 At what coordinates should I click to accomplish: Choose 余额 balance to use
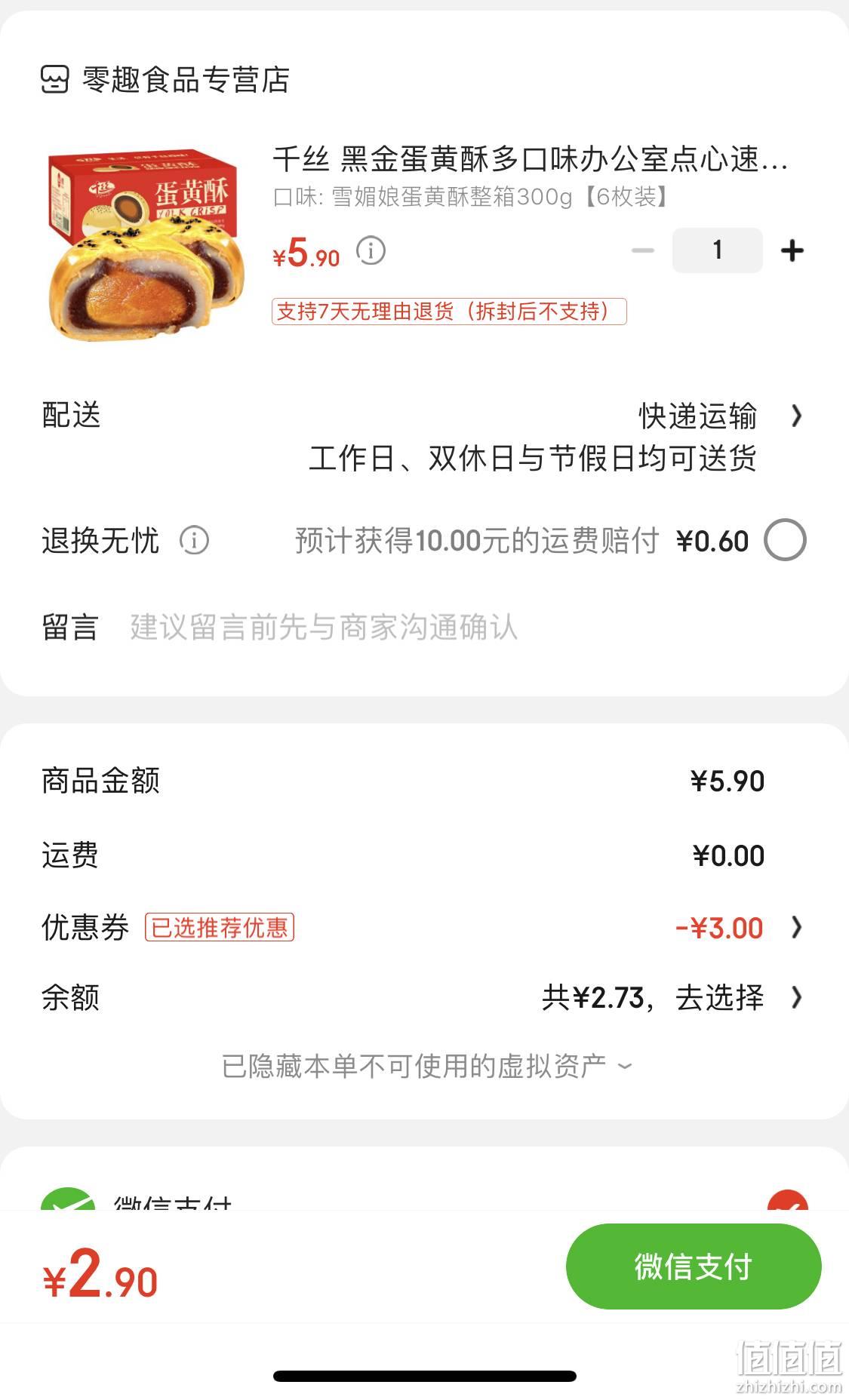point(424,998)
